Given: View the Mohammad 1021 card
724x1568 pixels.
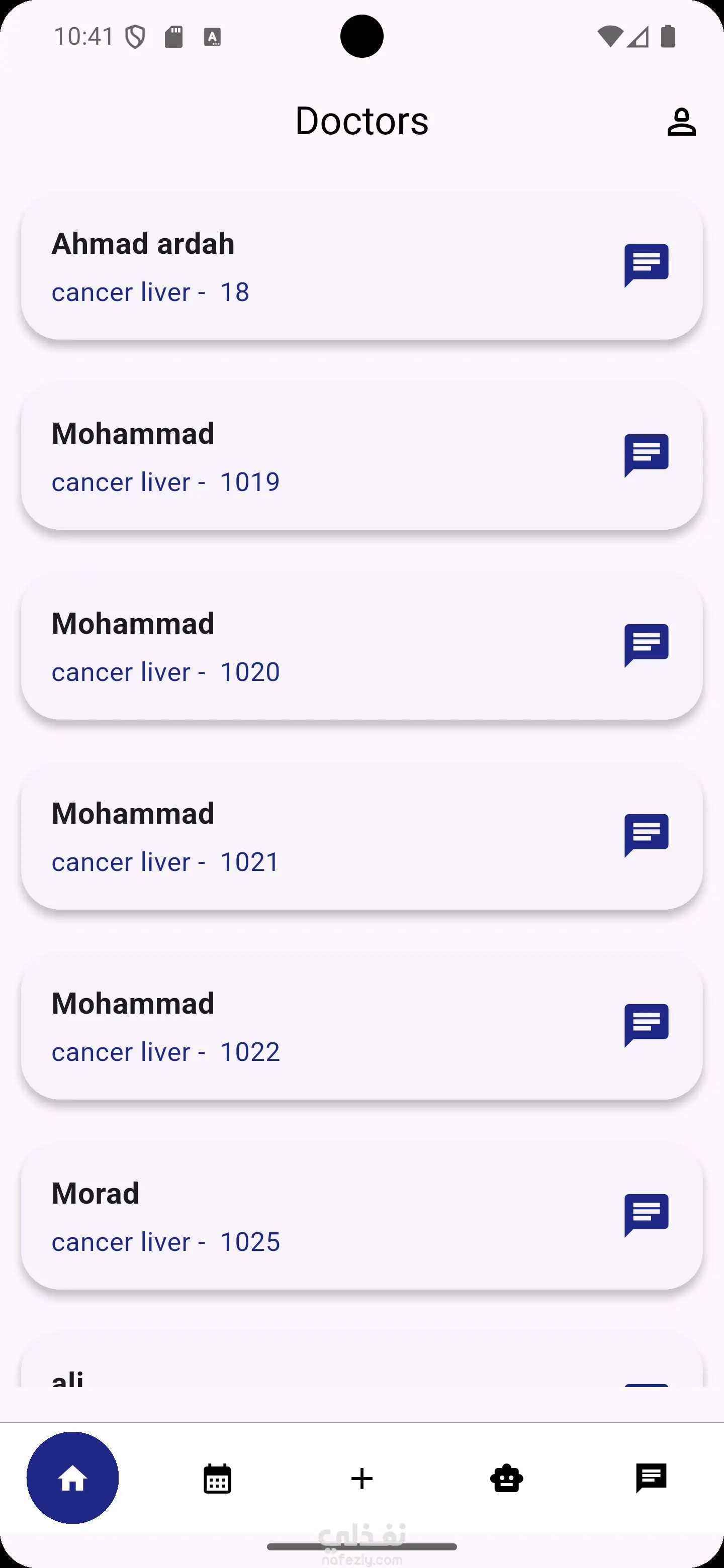Looking at the screenshot, I should coord(305,836).
